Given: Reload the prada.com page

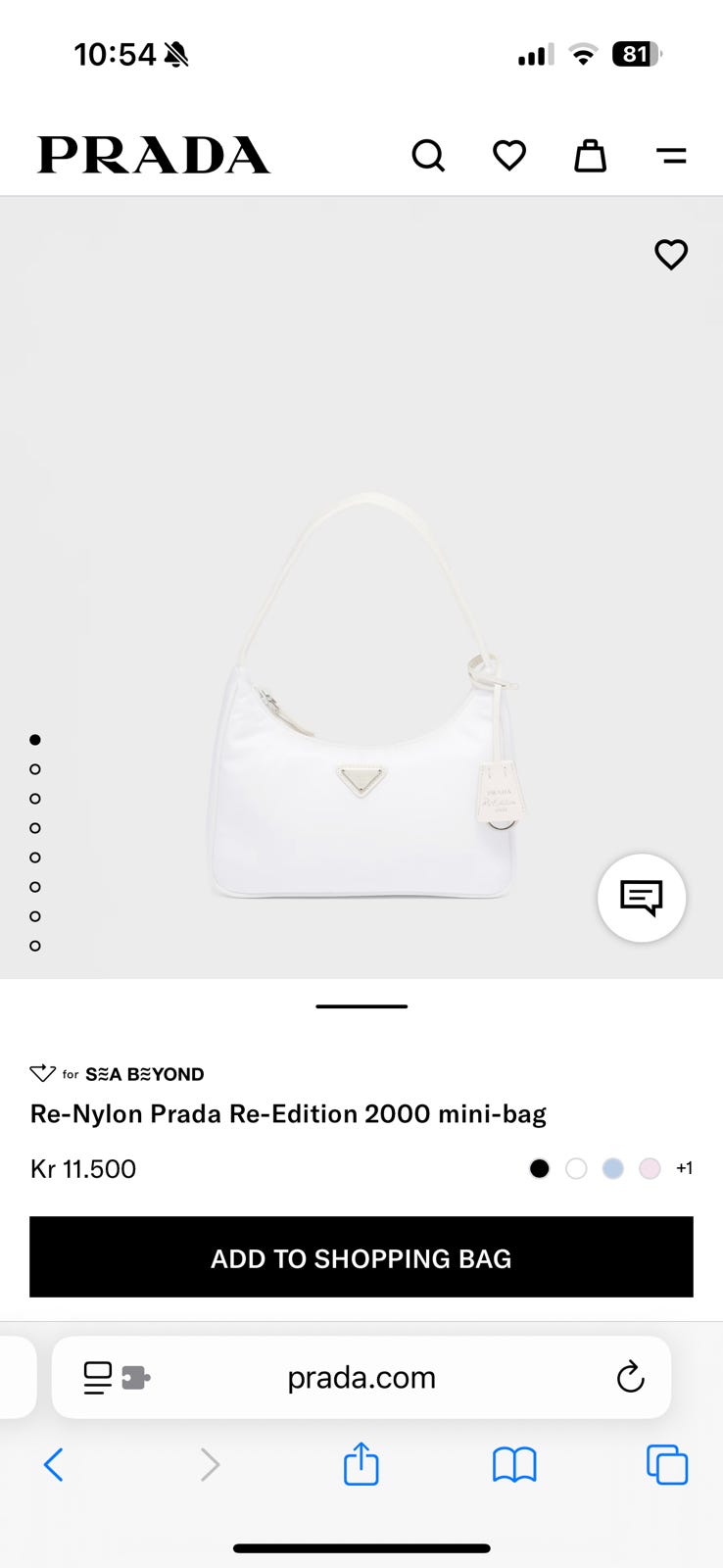Looking at the screenshot, I should (630, 1377).
